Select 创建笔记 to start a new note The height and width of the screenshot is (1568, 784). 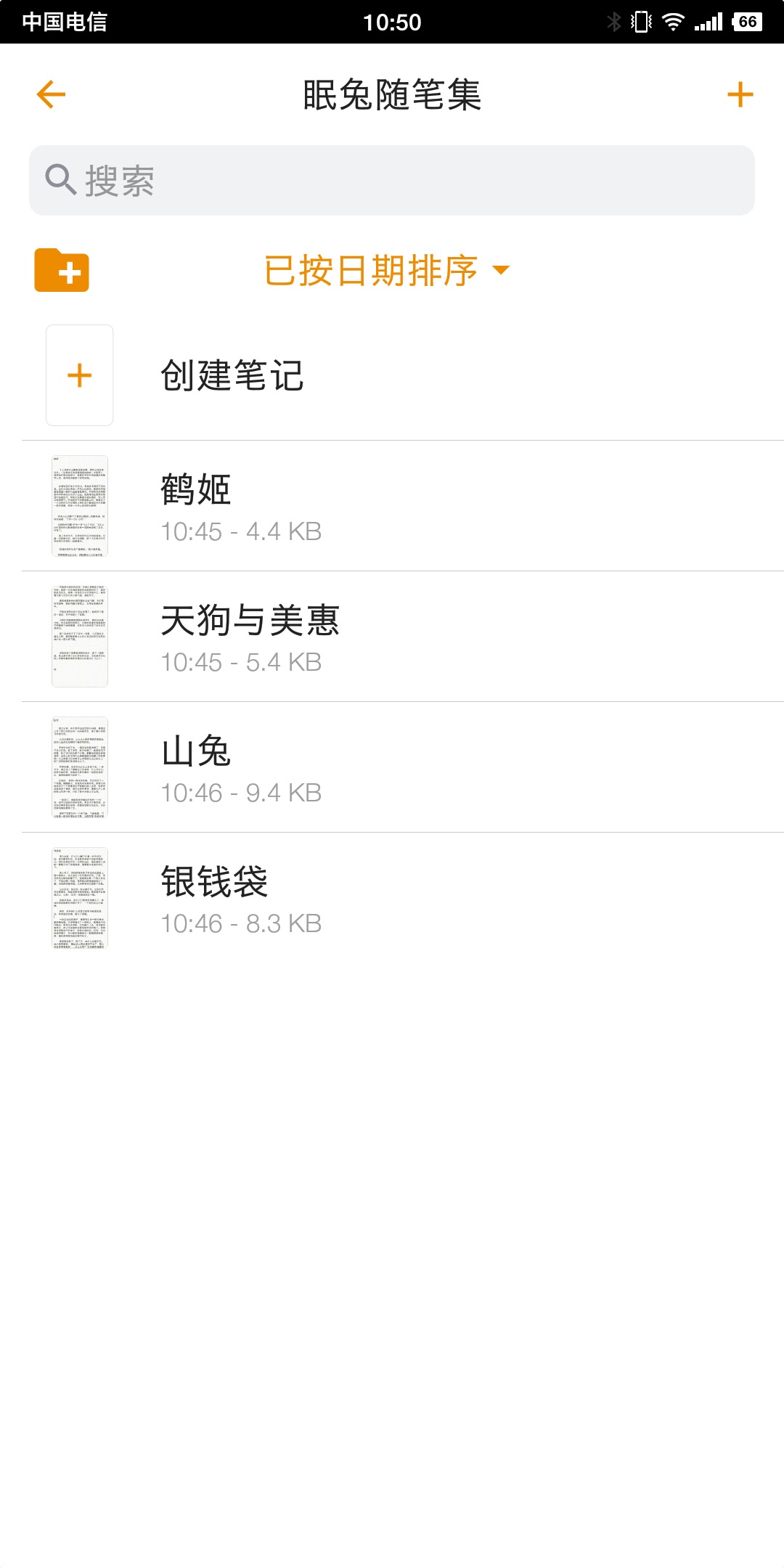[x=232, y=376]
